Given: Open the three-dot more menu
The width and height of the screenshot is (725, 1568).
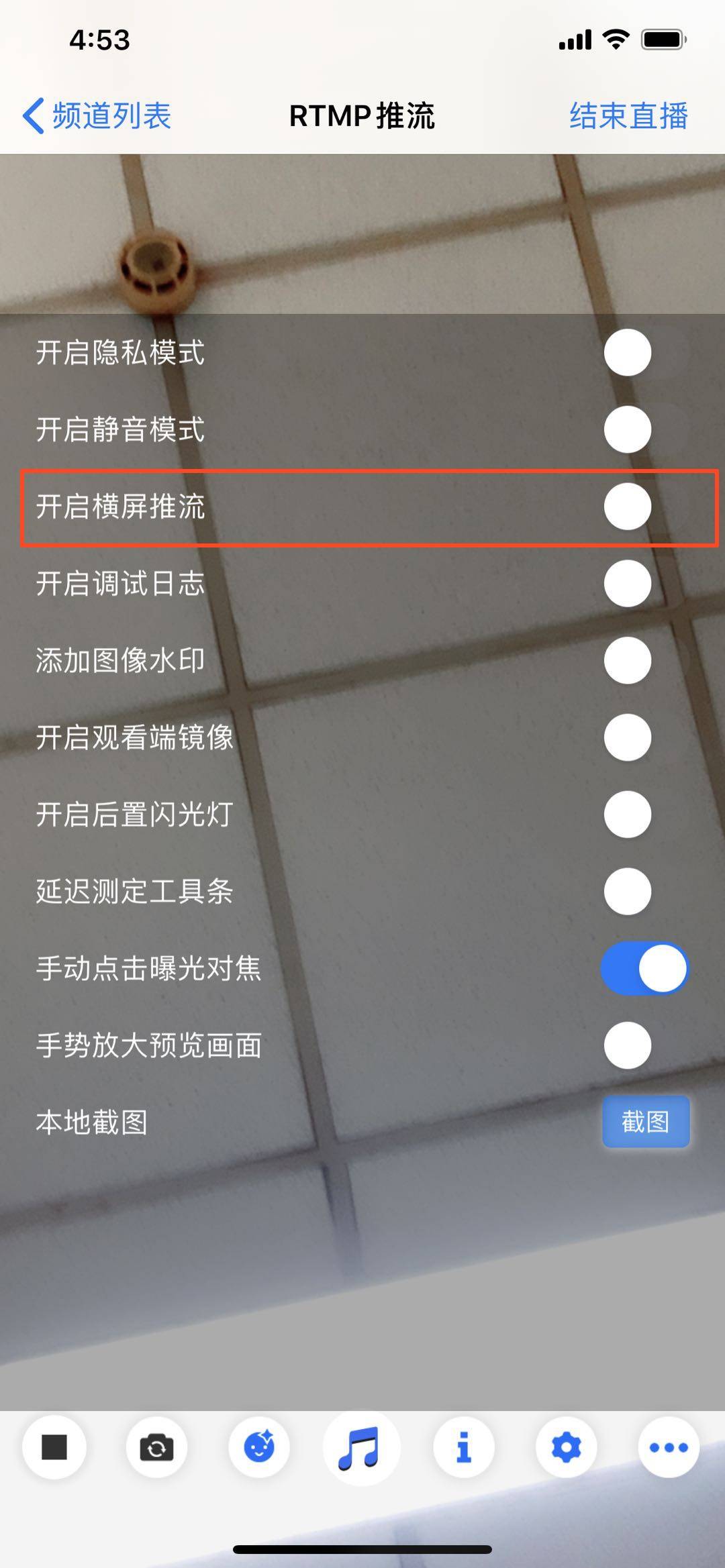Looking at the screenshot, I should [x=669, y=1447].
